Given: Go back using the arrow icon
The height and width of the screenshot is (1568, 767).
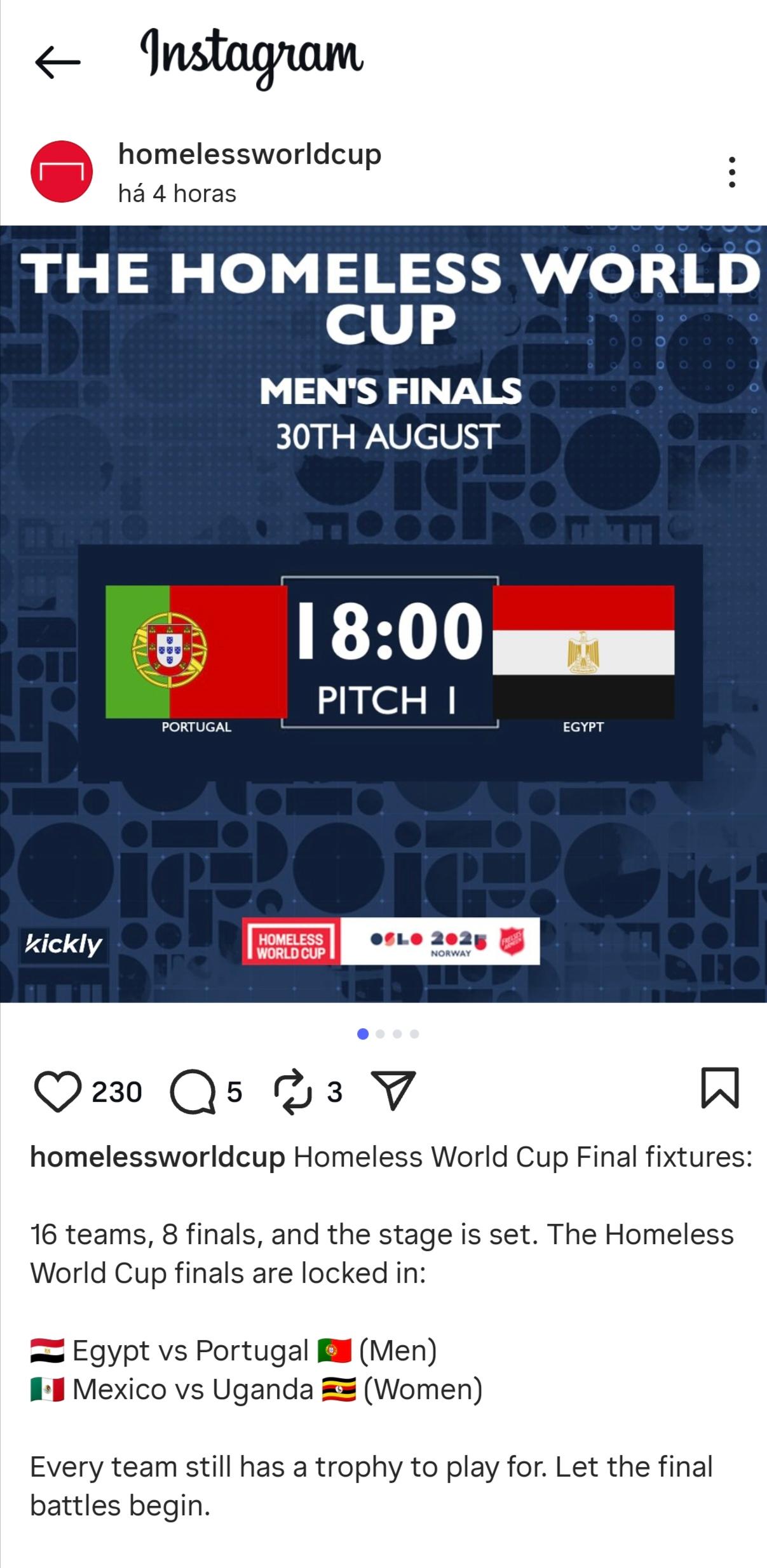Looking at the screenshot, I should point(58,62).
